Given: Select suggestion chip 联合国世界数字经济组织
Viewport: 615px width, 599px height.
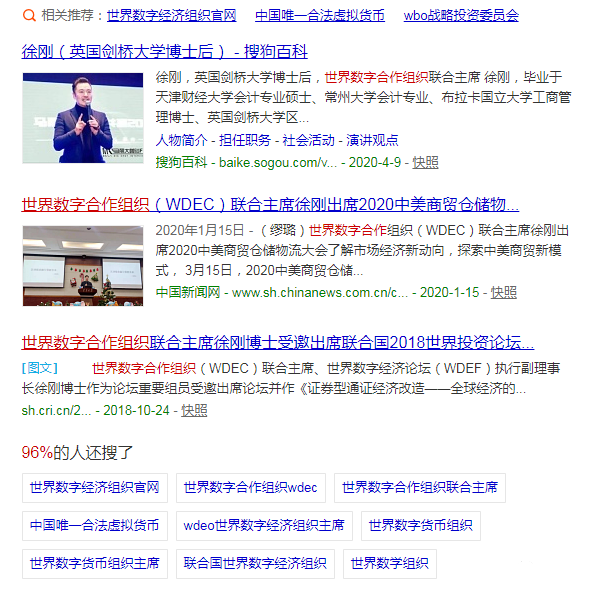Looking at the screenshot, I should click(255, 564).
